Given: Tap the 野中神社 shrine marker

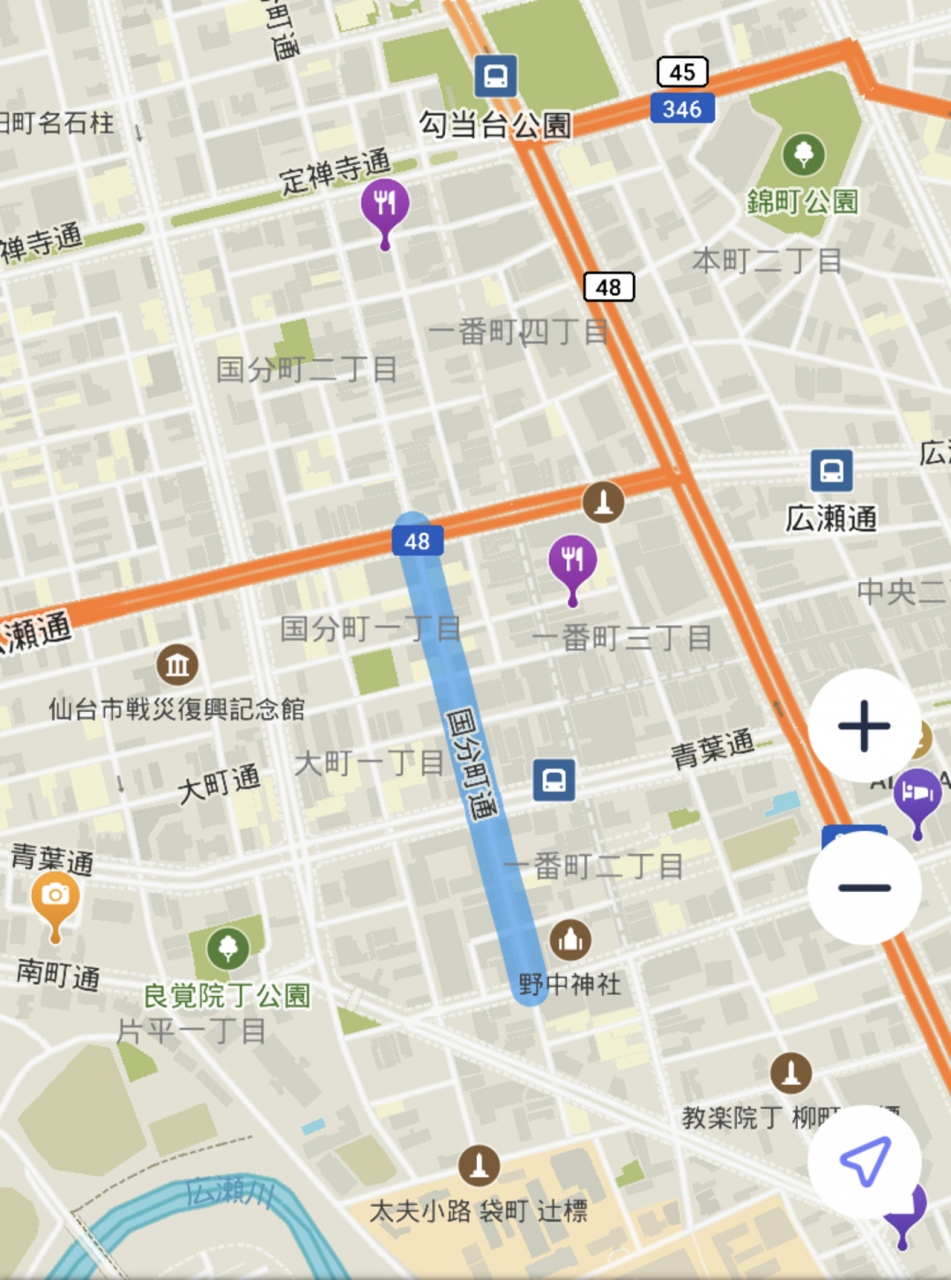Looking at the screenshot, I should tap(570, 940).
